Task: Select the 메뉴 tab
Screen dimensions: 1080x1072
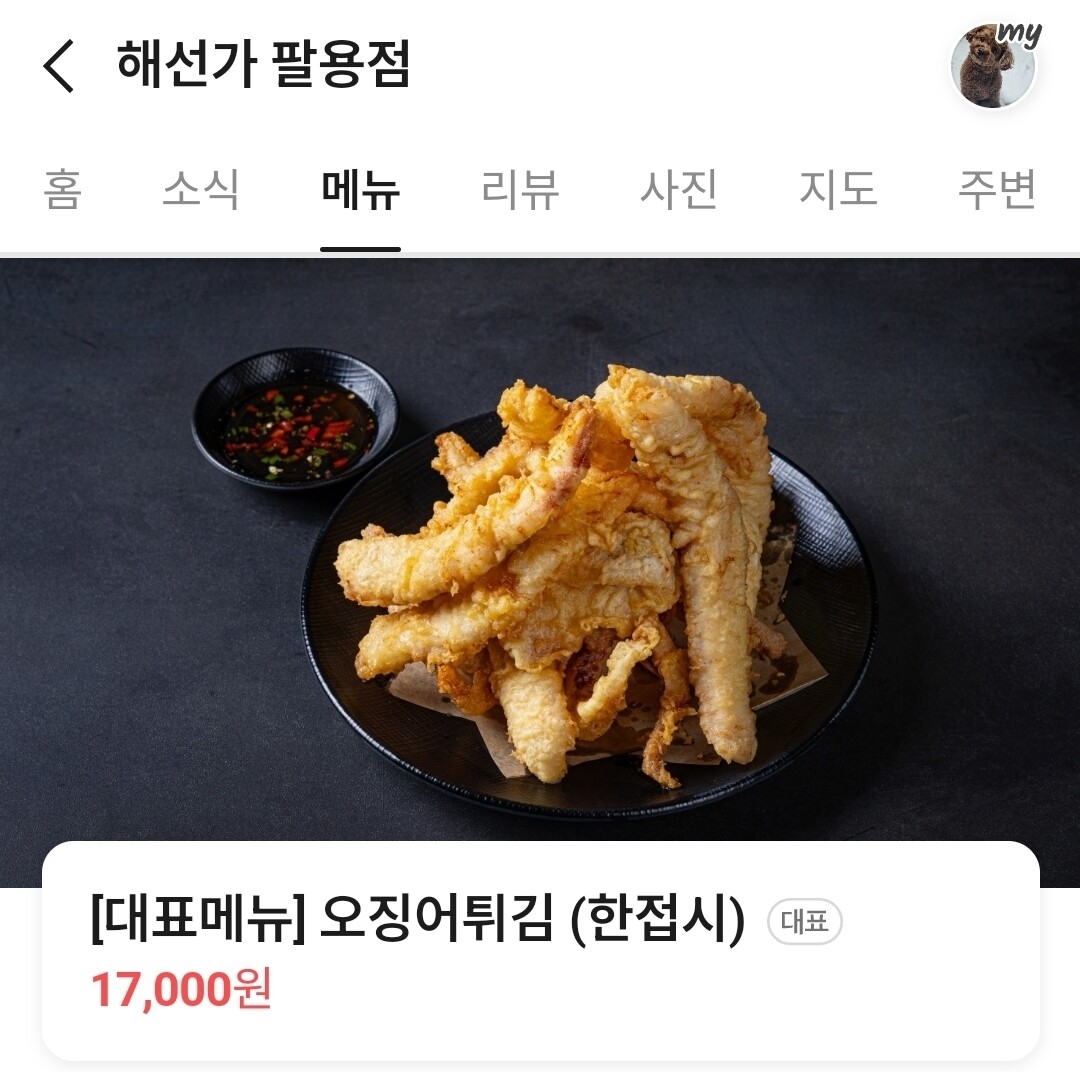Action: [360, 190]
